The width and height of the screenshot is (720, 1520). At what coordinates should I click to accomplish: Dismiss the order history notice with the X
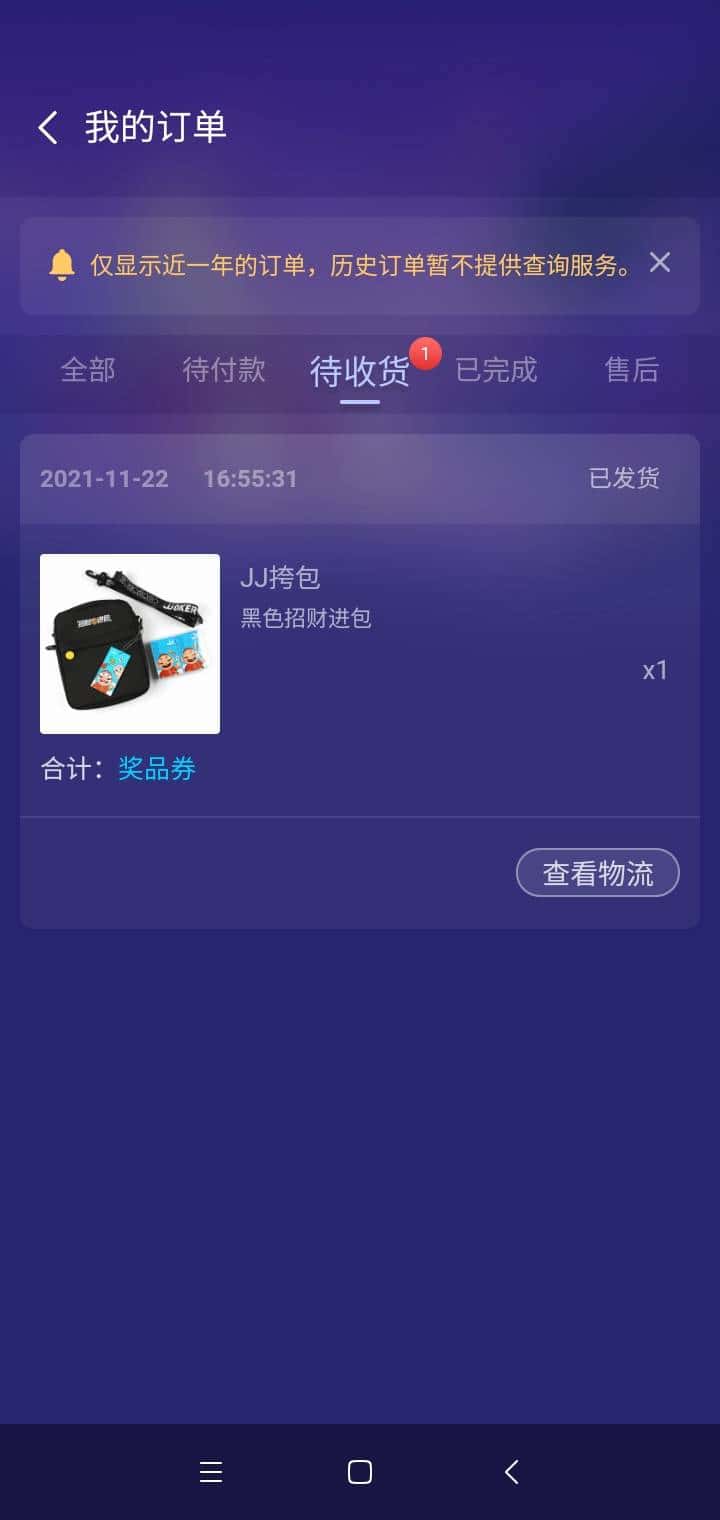point(659,262)
